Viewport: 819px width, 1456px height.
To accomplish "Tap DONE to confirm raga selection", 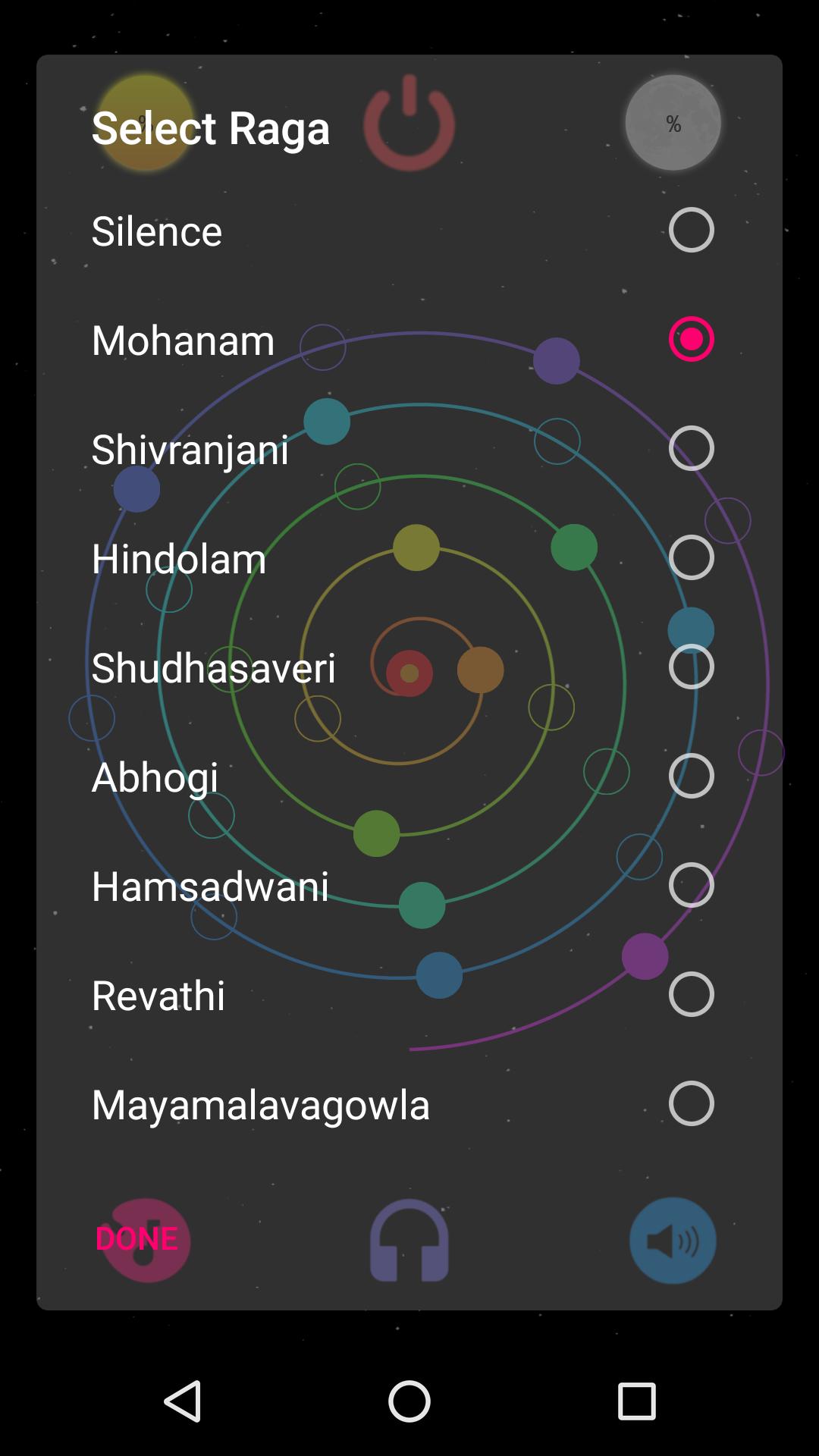I will (136, 1238).
